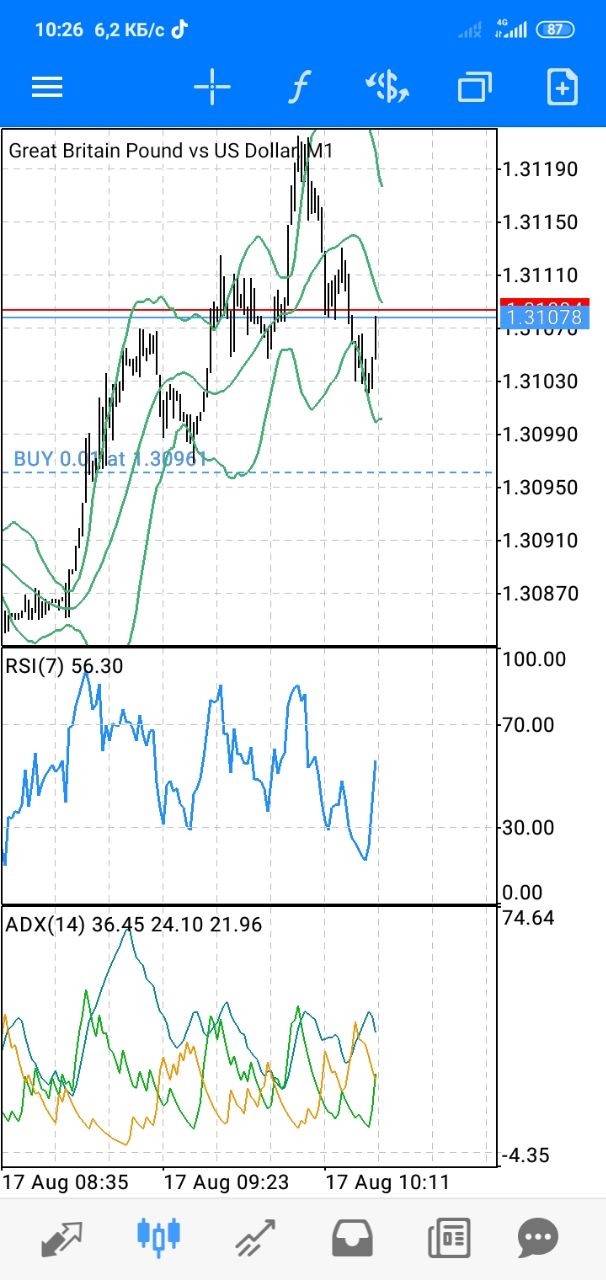Viewport: 606px width, 1280px height.
Task: Open the chart windows selector
Action: pyautogui.click(x=475, y=87)
